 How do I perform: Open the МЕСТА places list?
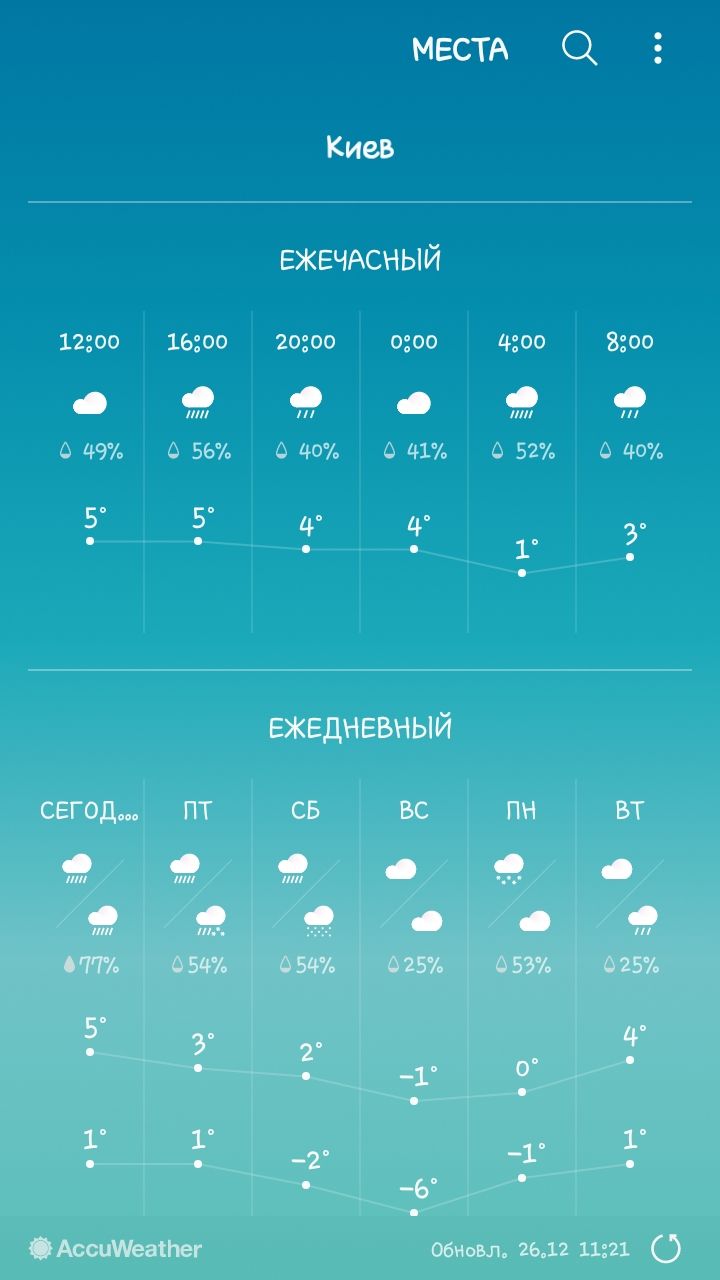click(x=460, y=49)
